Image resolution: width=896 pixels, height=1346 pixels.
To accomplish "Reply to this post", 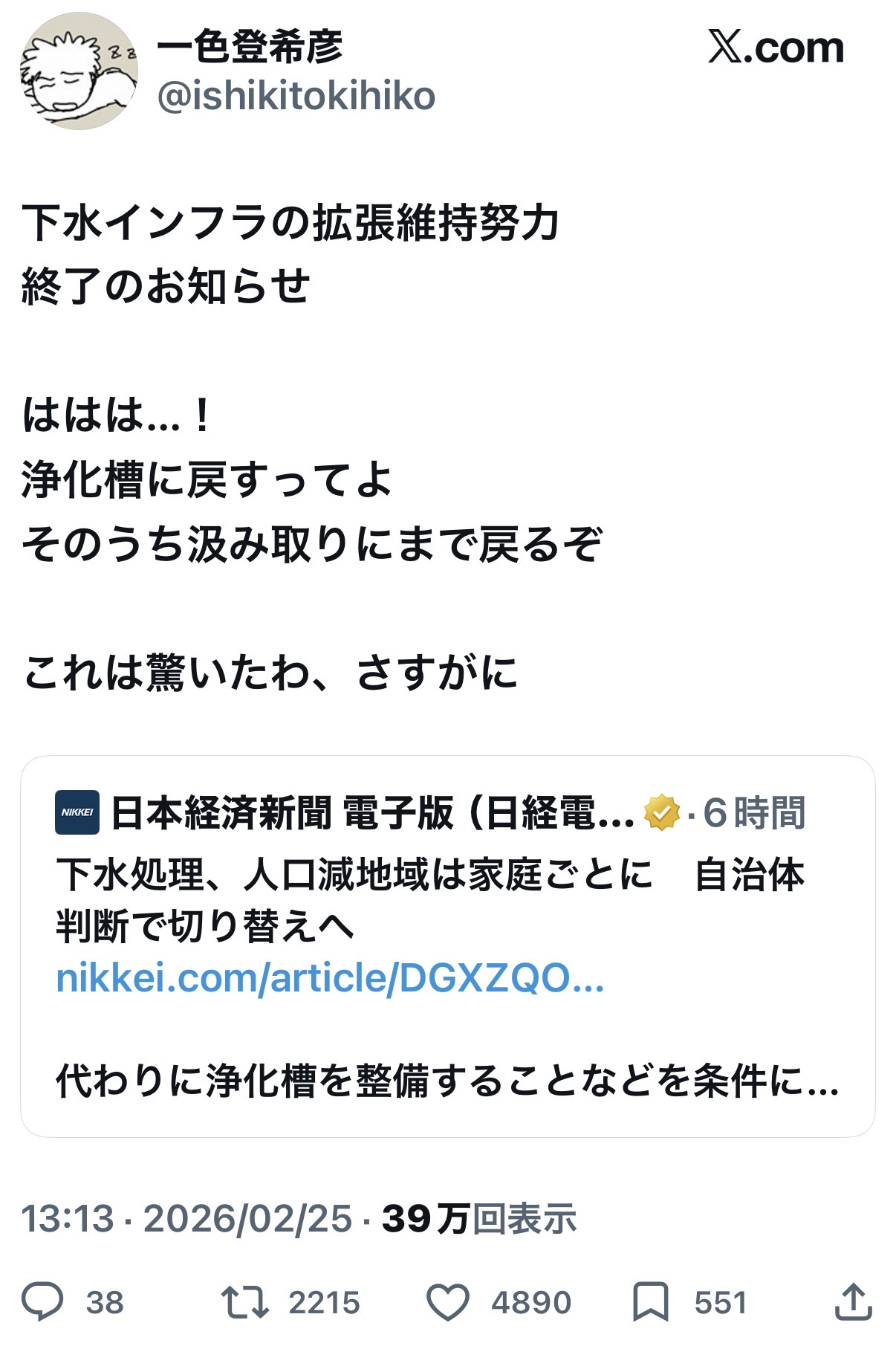I will (x=42, y=1301).
